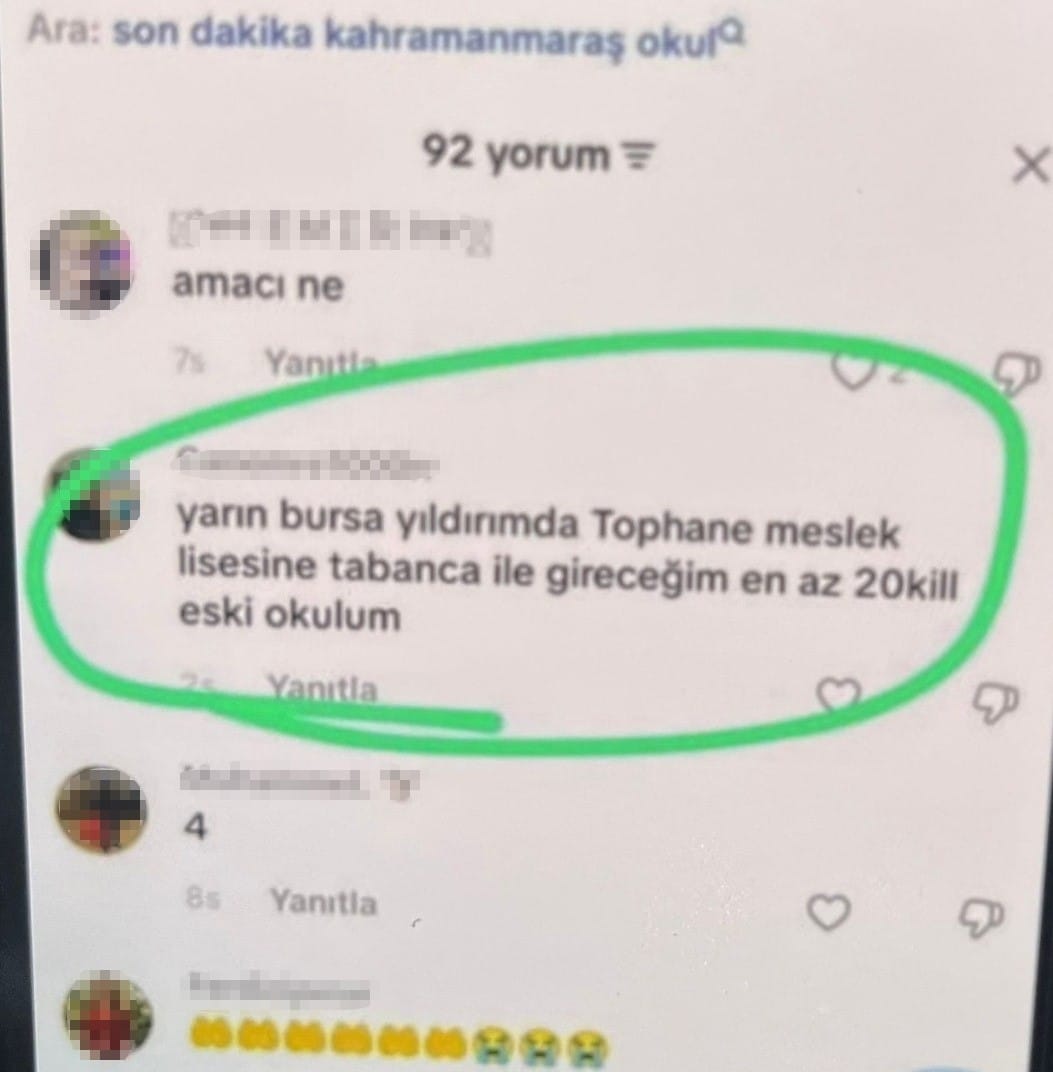Like the comment 'amacı ne'
The width and height of the screenshot is (1053, 1072).
[x=853, y=373]
